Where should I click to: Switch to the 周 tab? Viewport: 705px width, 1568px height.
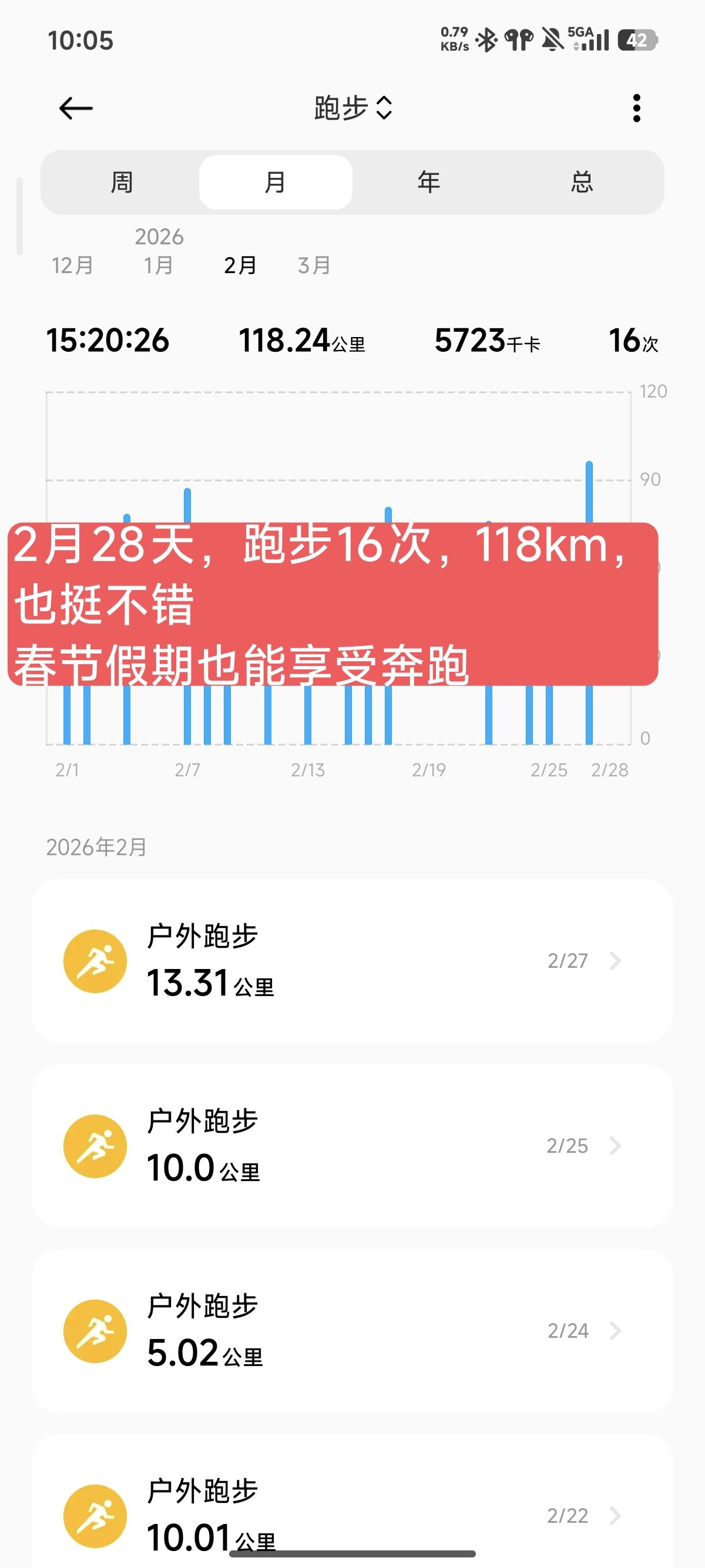[x=122, y=182]
